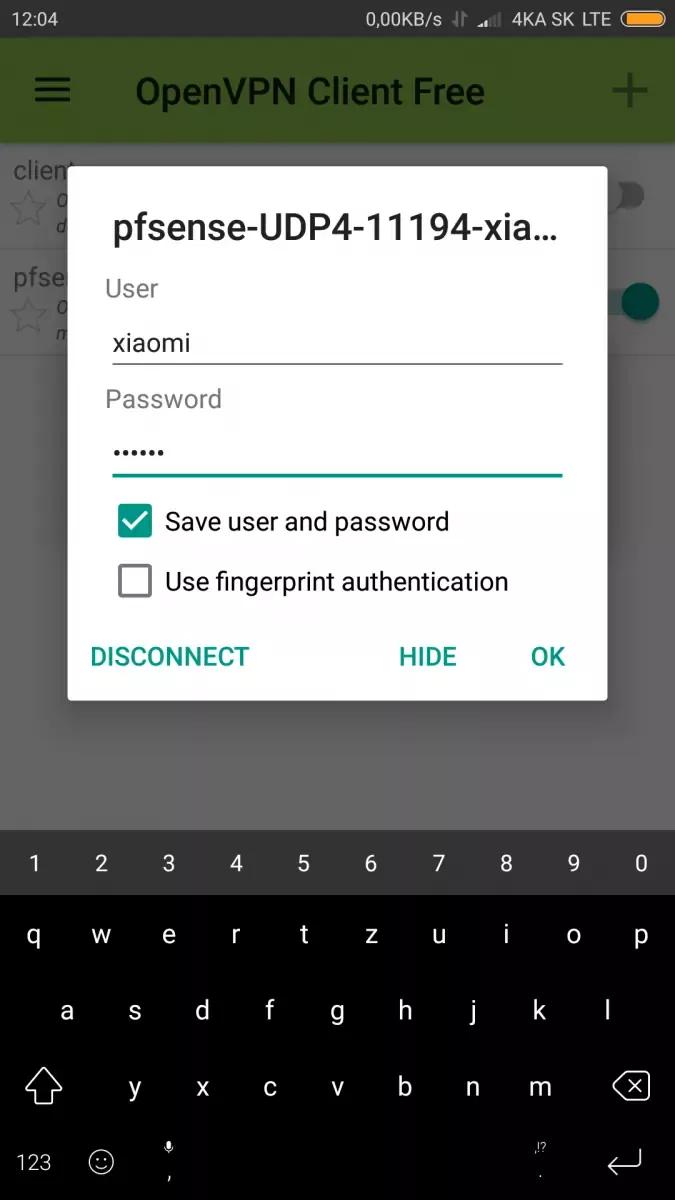Tap the User field containing xiaomi
The image size is (675, 1200).
[x=337, y=344]
